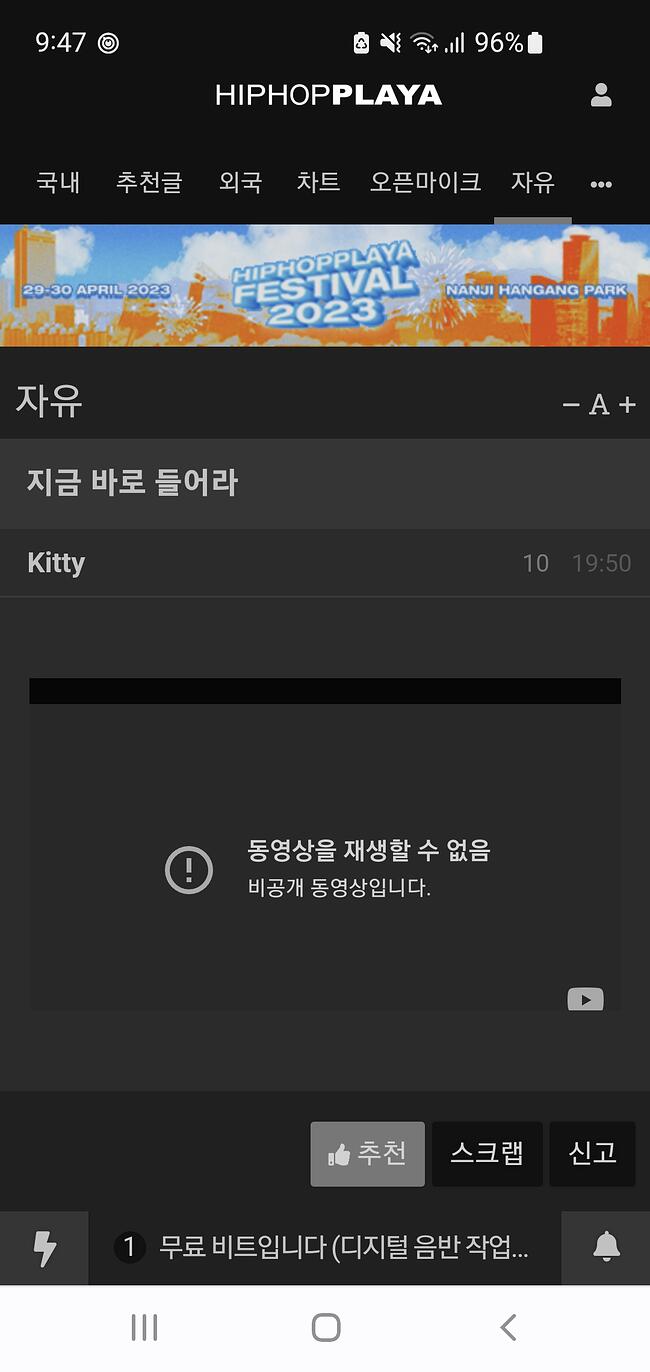Screen dimensions: 650x1372
Task: Open the video on YouTube via logo
Action: 585,998
